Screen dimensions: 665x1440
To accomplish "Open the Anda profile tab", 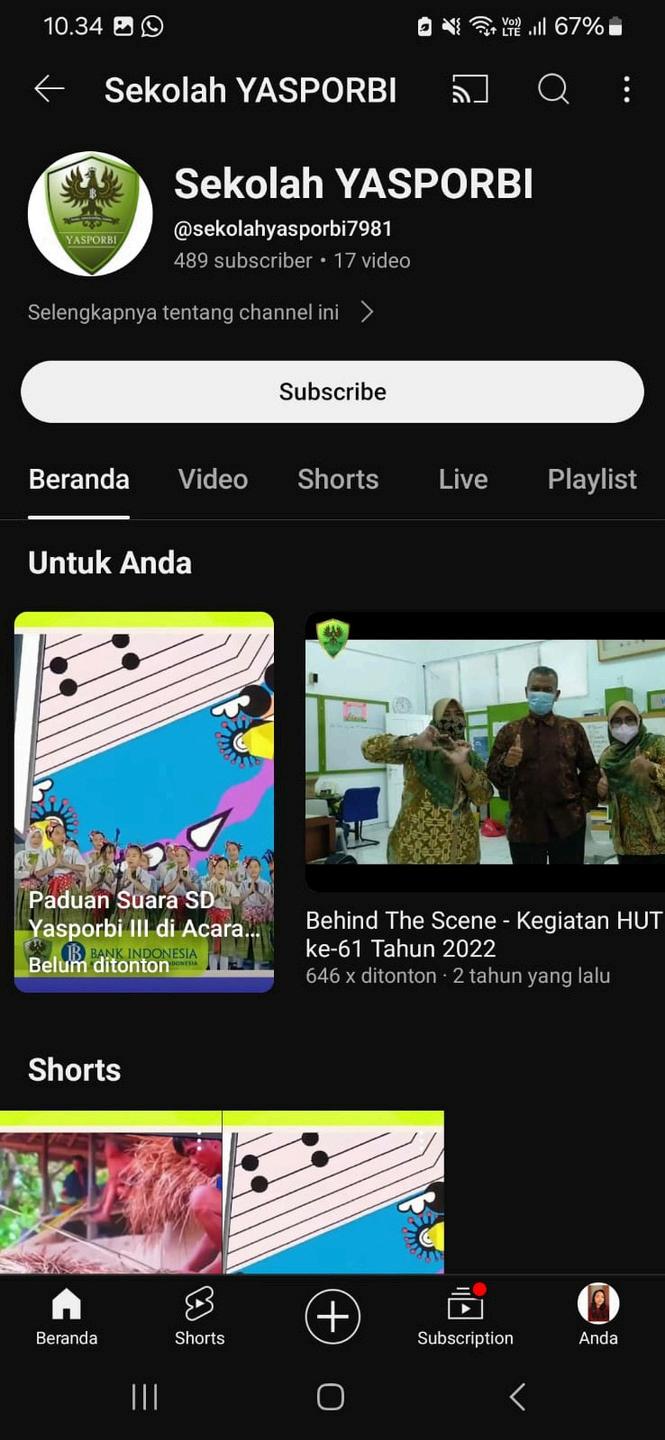I will coord(598,1316).
